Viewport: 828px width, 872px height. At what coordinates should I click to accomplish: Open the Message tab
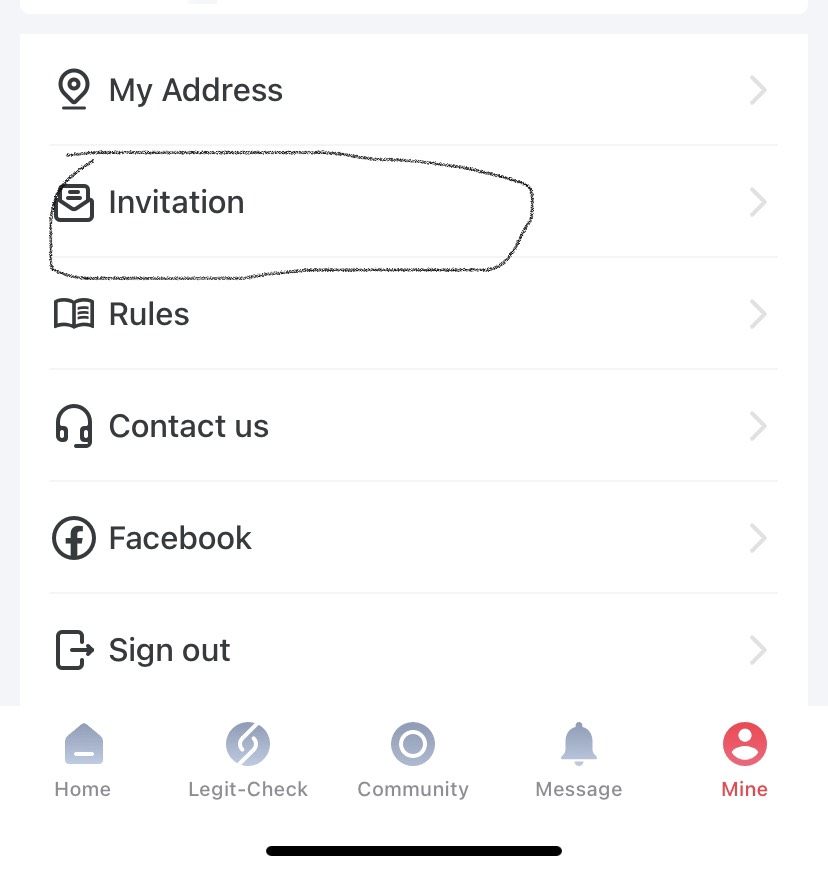point(578,760)
